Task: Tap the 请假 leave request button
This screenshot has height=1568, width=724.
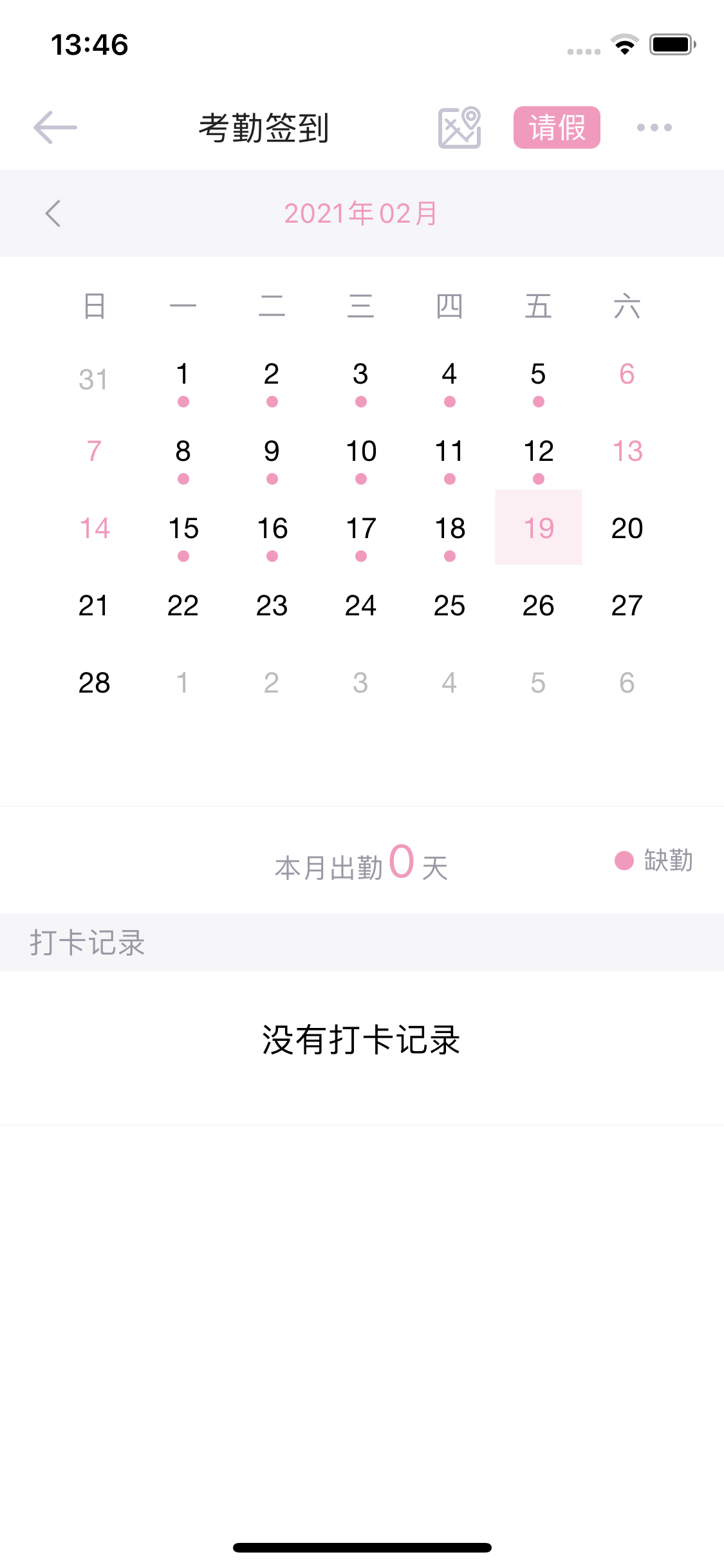Action: [x=557, y=127]
